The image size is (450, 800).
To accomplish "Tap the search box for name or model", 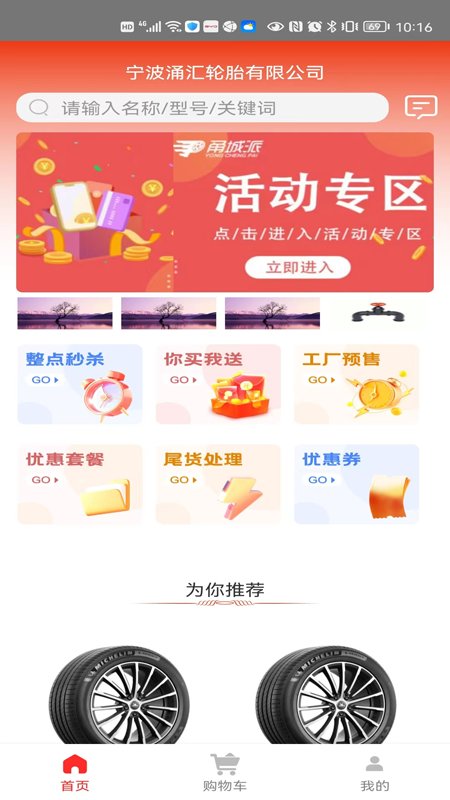I will (x=202, y=108).
